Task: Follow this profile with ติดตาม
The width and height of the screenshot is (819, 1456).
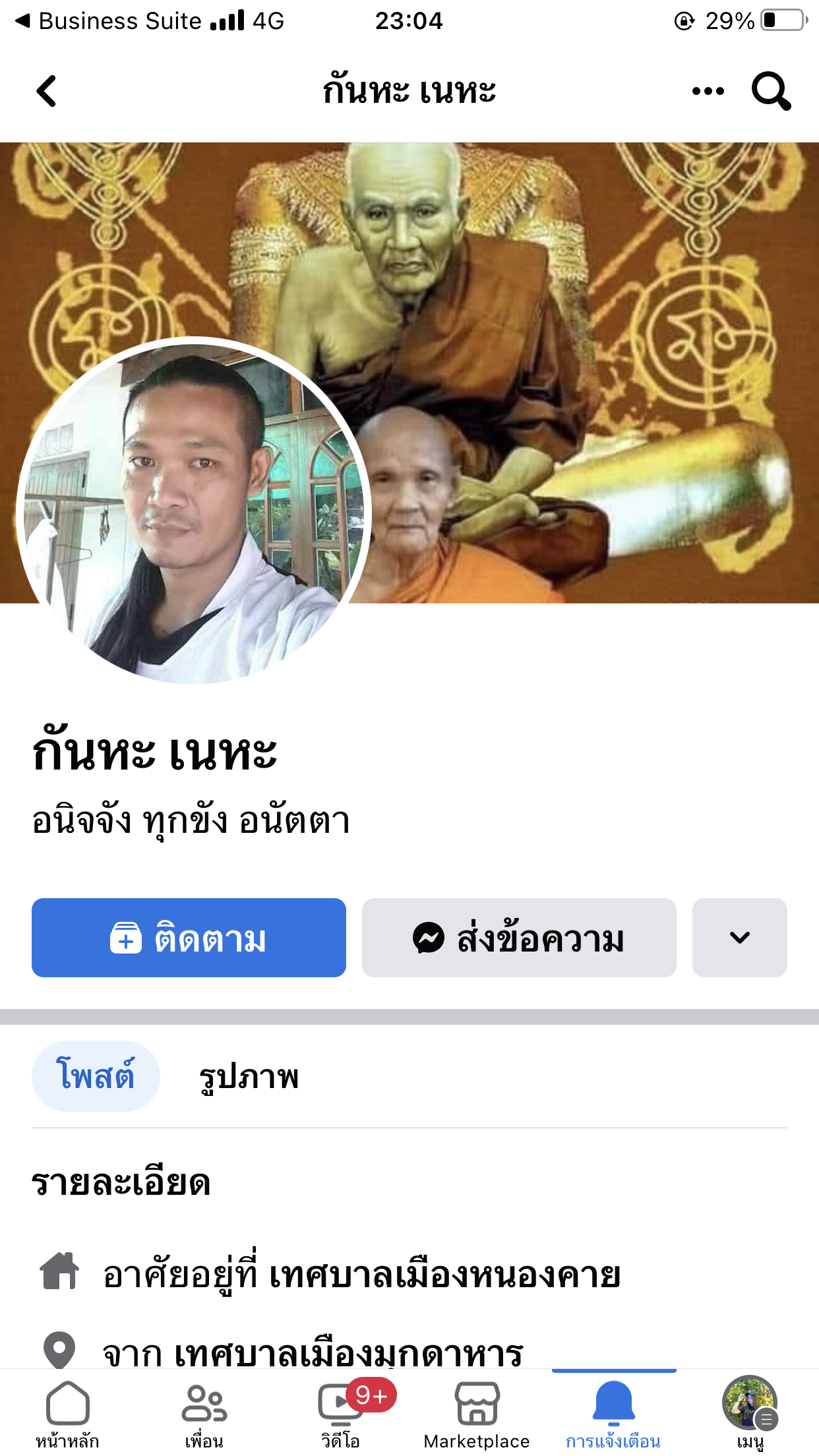Action: [189, 938]
